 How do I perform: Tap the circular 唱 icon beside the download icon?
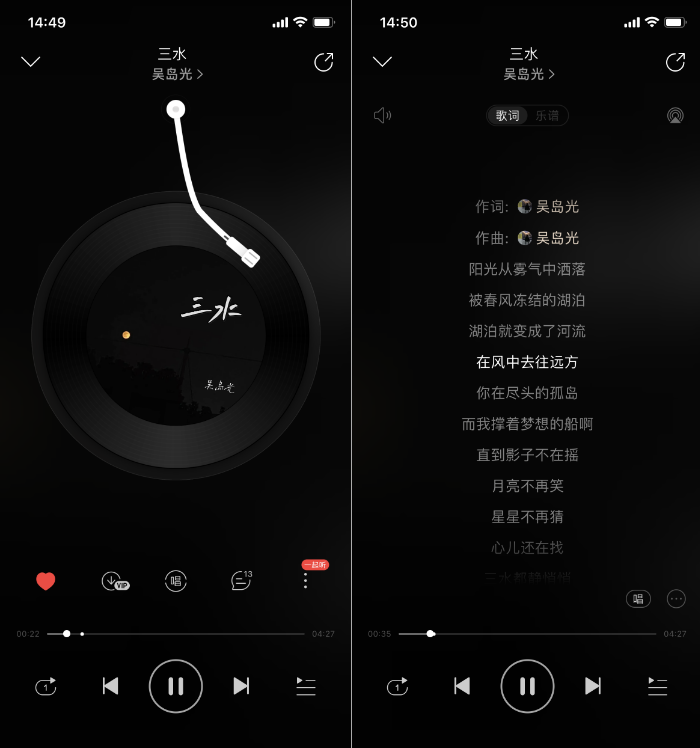pyautogui.click(x=176, y=581)
